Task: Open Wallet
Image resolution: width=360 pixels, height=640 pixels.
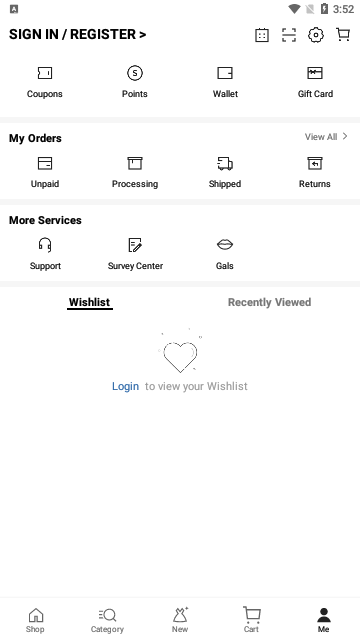Action: [x=225, y=82]
